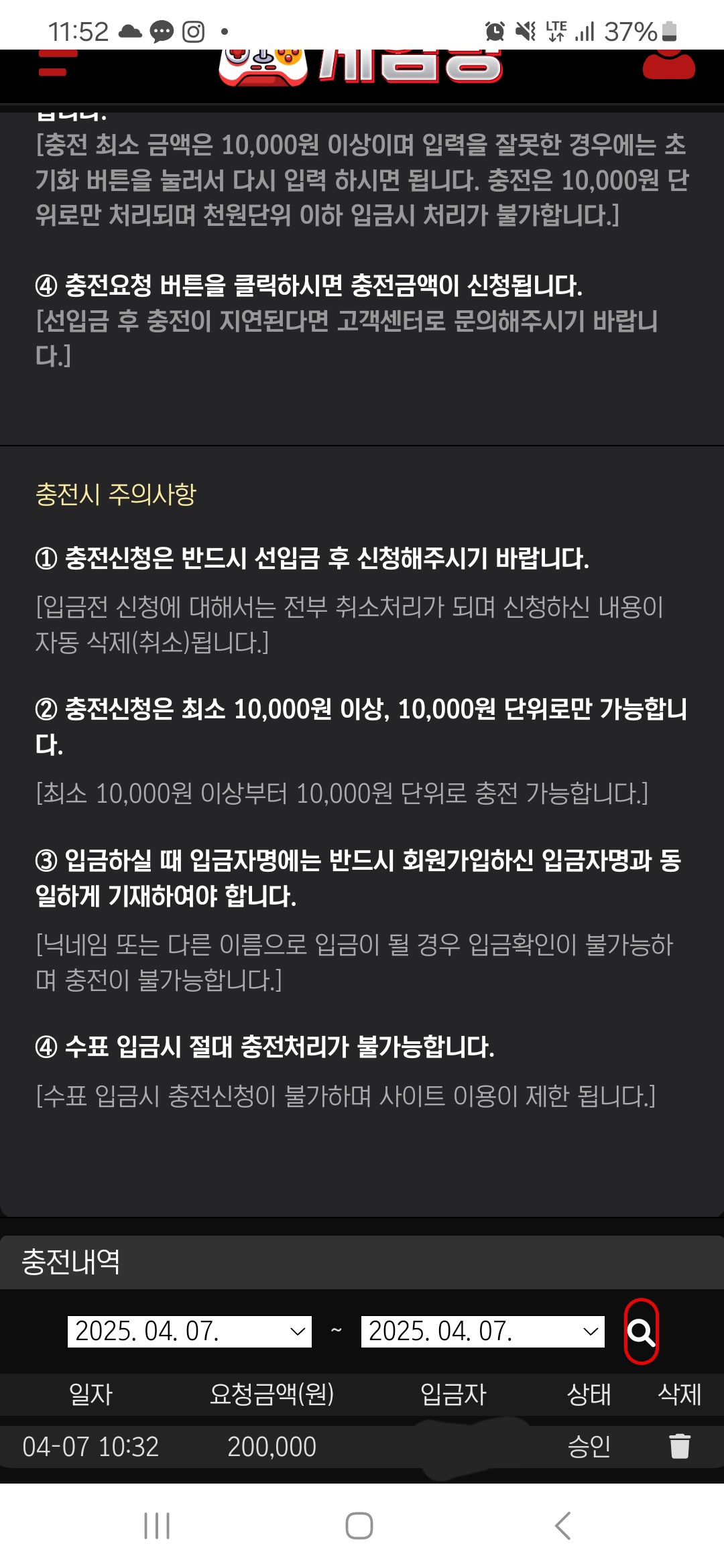
Task: Tap the search magnifier for charge history
Action: (642, 1332)
